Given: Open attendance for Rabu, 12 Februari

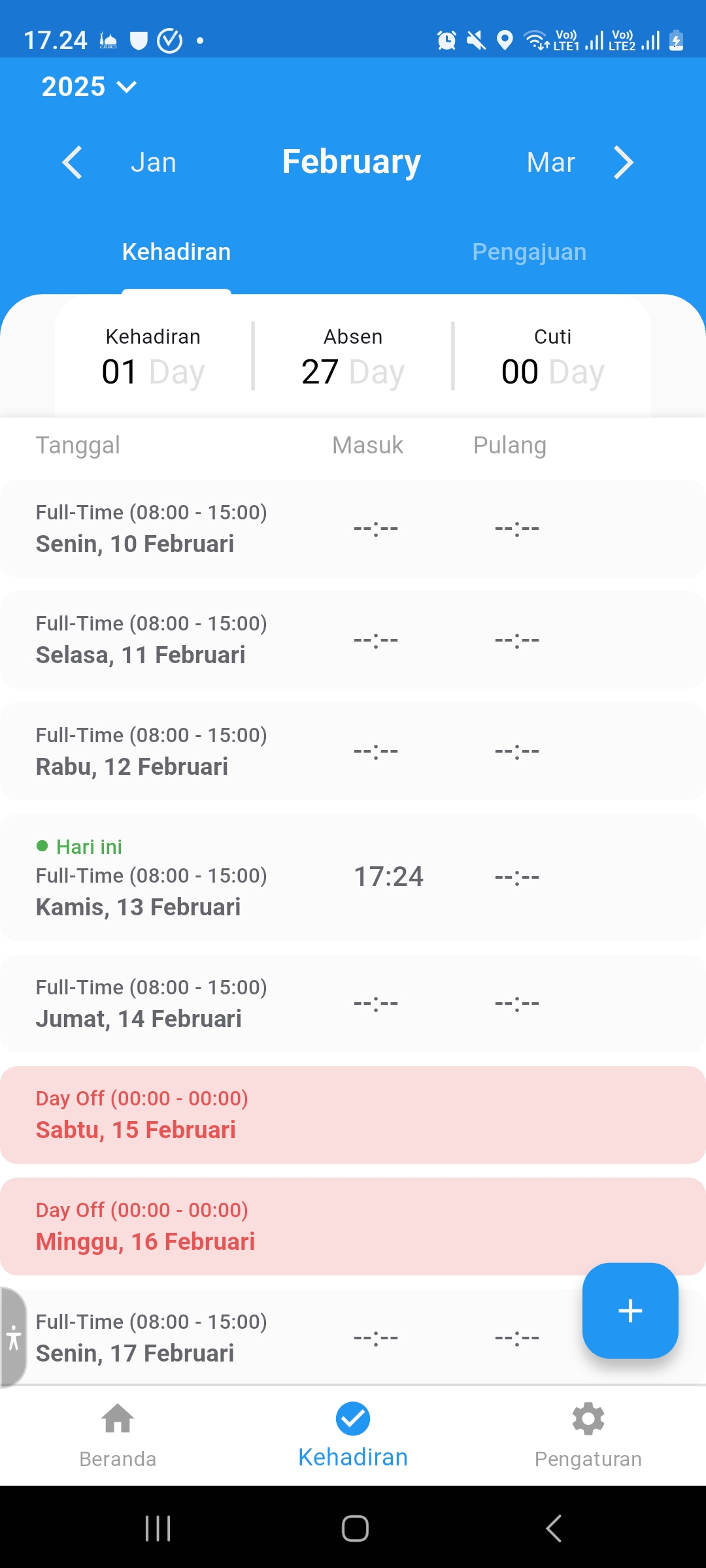Looking at the screenshot, I should tap(353, 751).
